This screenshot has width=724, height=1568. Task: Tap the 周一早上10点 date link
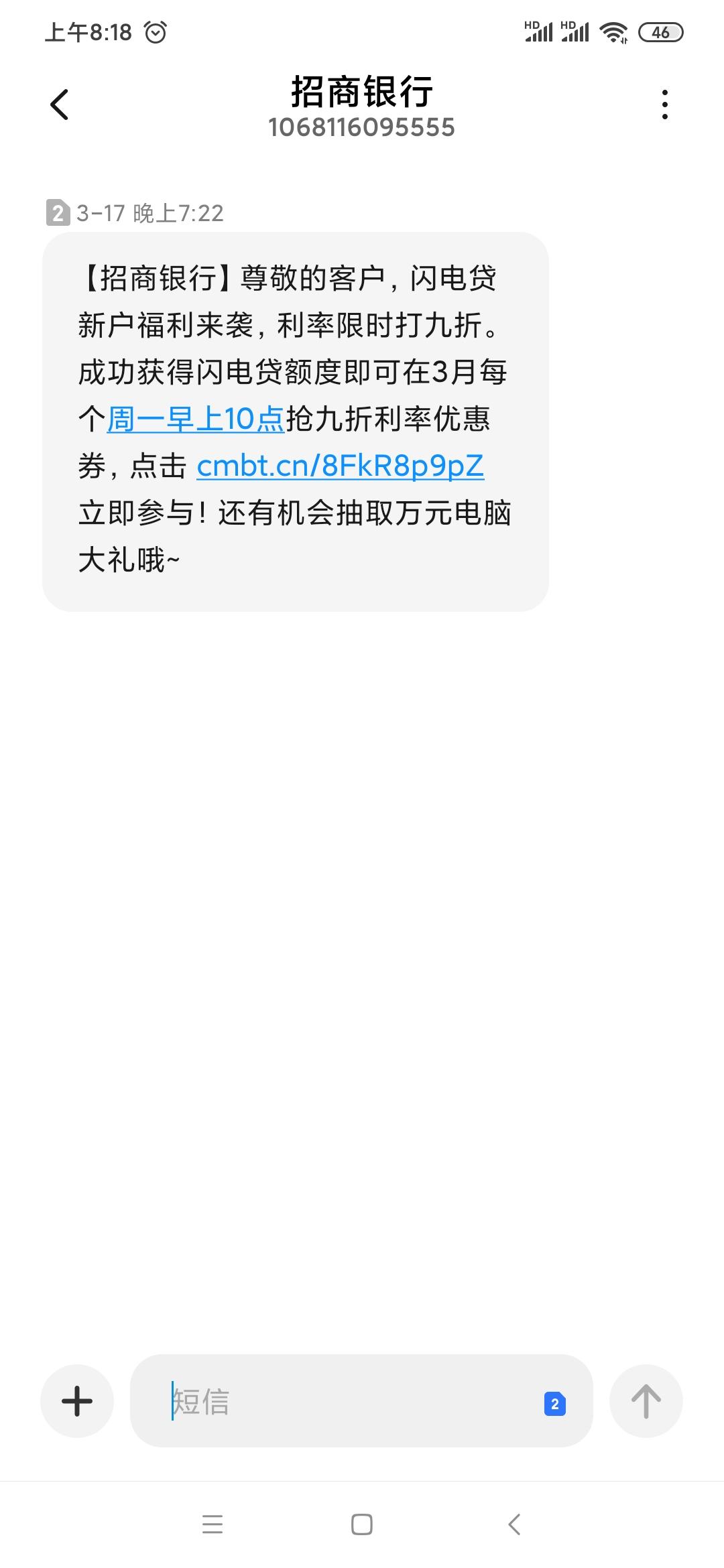click(x=196, y=419)
